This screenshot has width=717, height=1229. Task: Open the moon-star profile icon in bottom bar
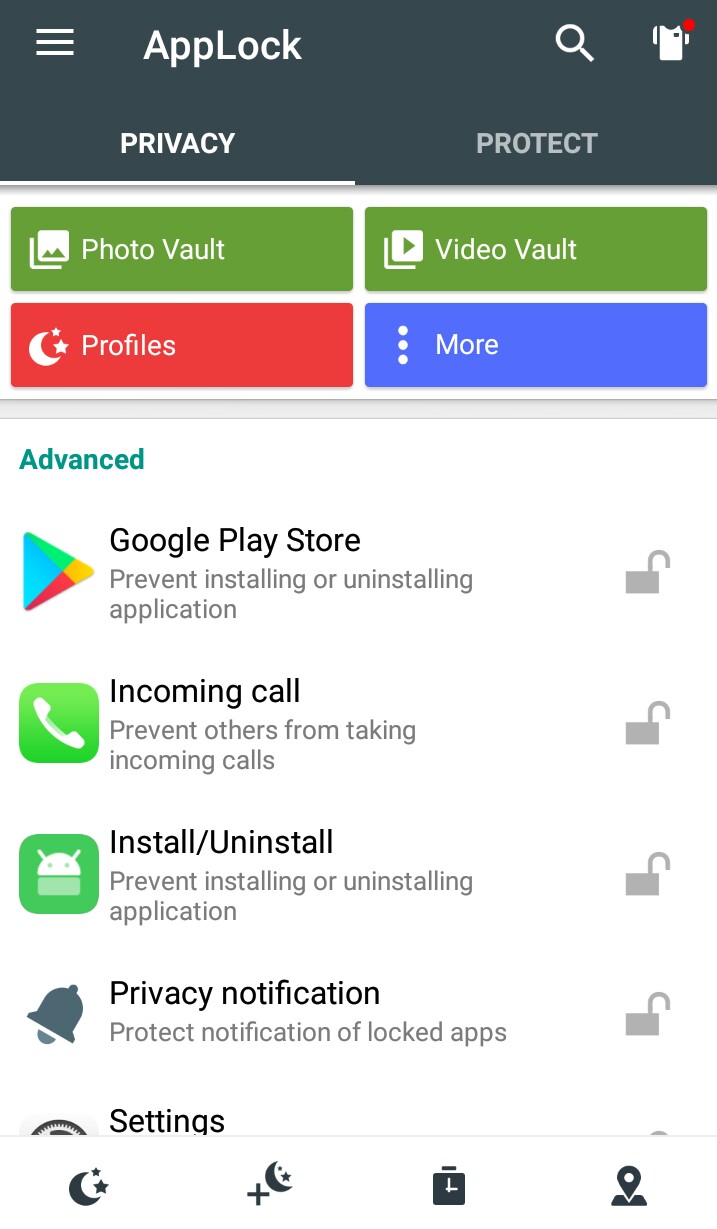click(x=88, y=1187)
